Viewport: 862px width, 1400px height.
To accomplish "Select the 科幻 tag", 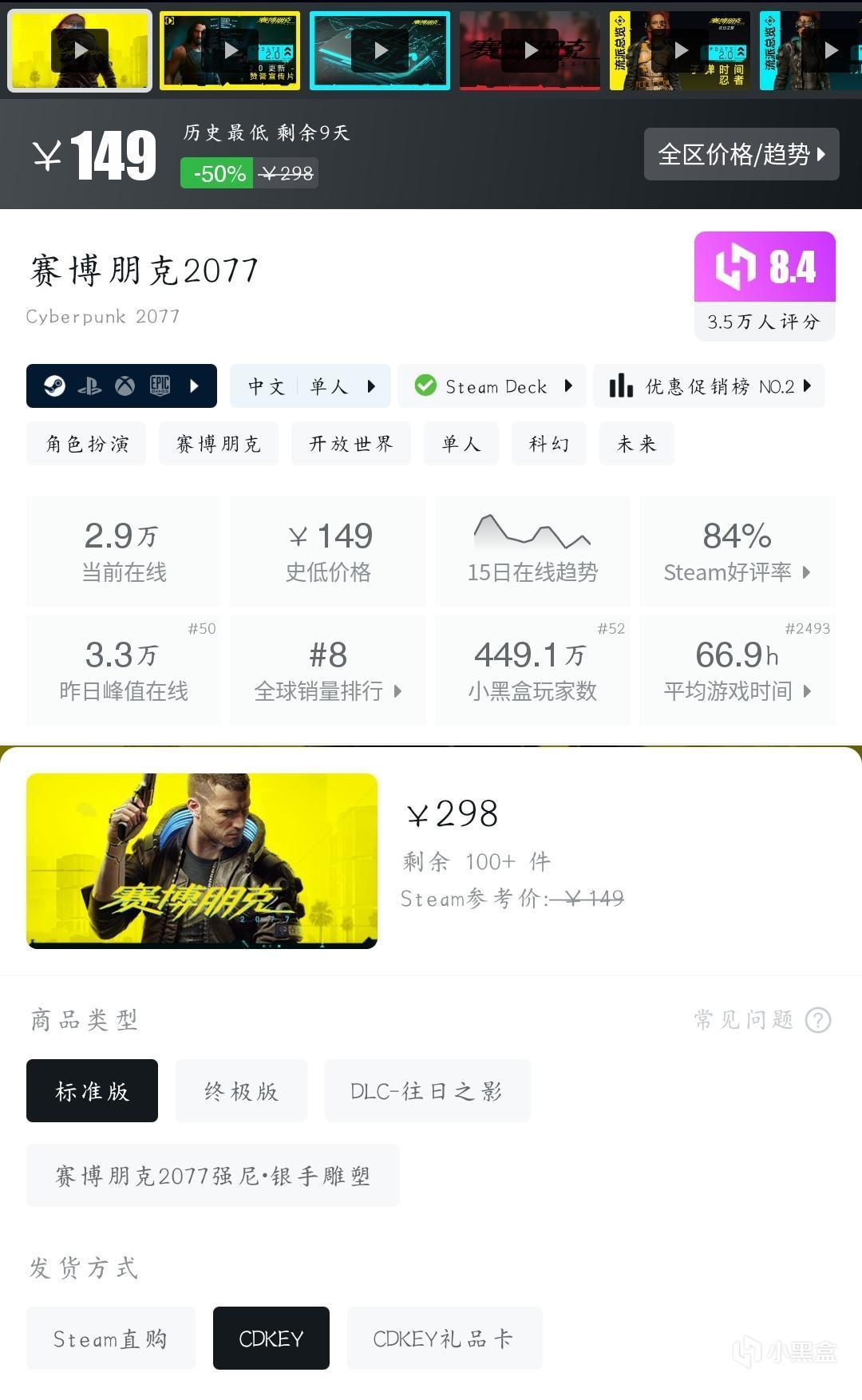I will [x=548, y=444].
